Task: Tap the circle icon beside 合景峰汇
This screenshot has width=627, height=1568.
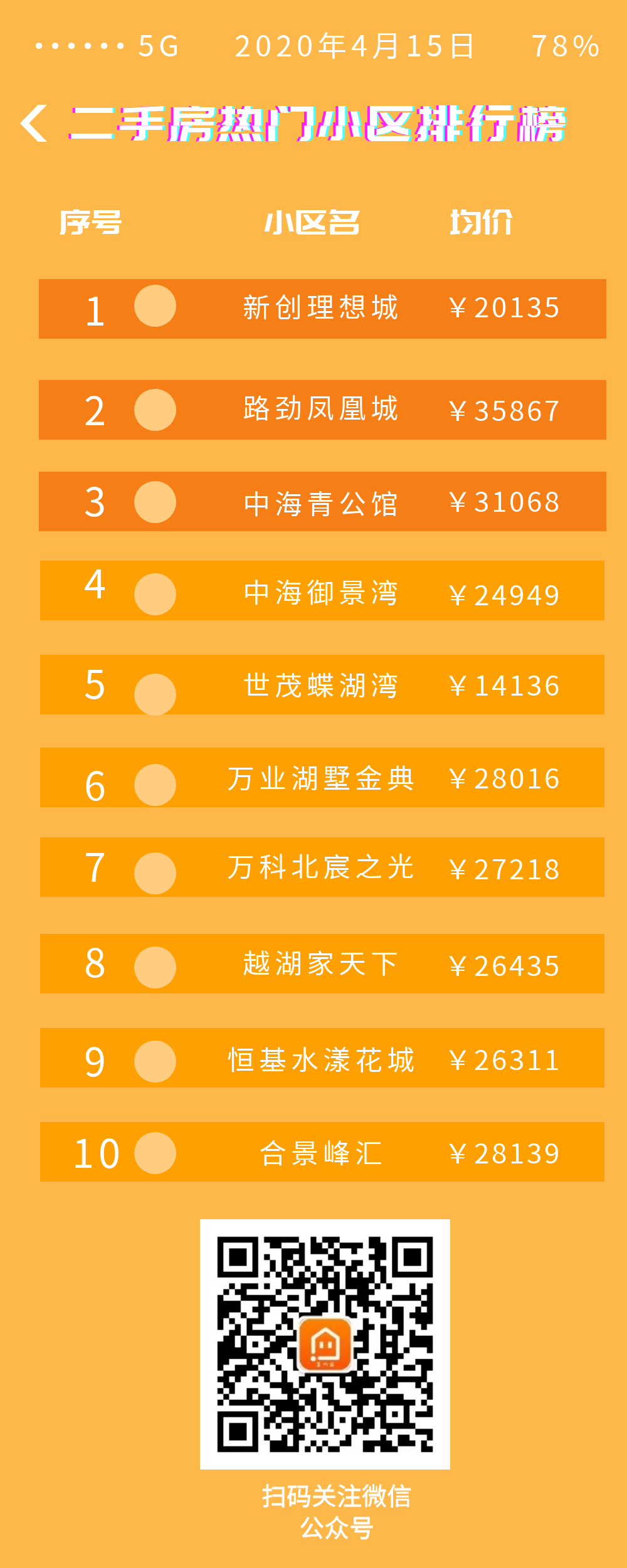Action: [155, 1153]
